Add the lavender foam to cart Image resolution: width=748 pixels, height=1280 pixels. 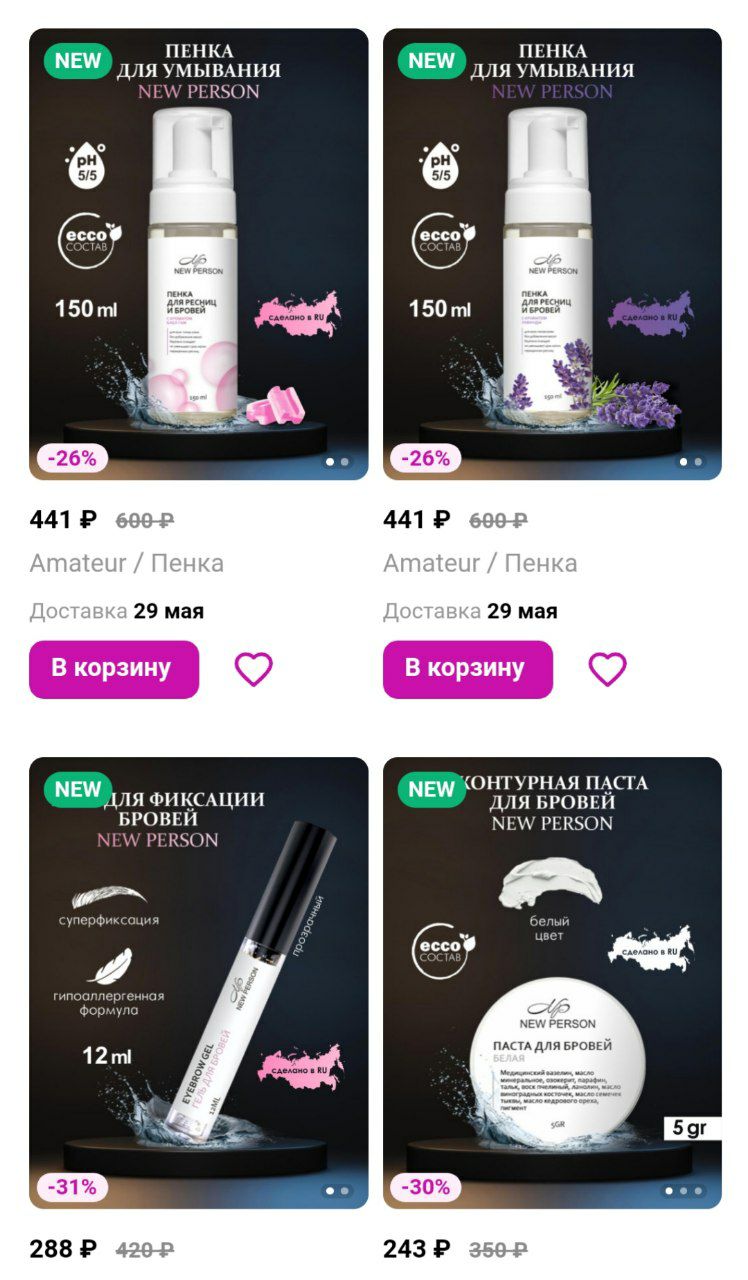468,669
